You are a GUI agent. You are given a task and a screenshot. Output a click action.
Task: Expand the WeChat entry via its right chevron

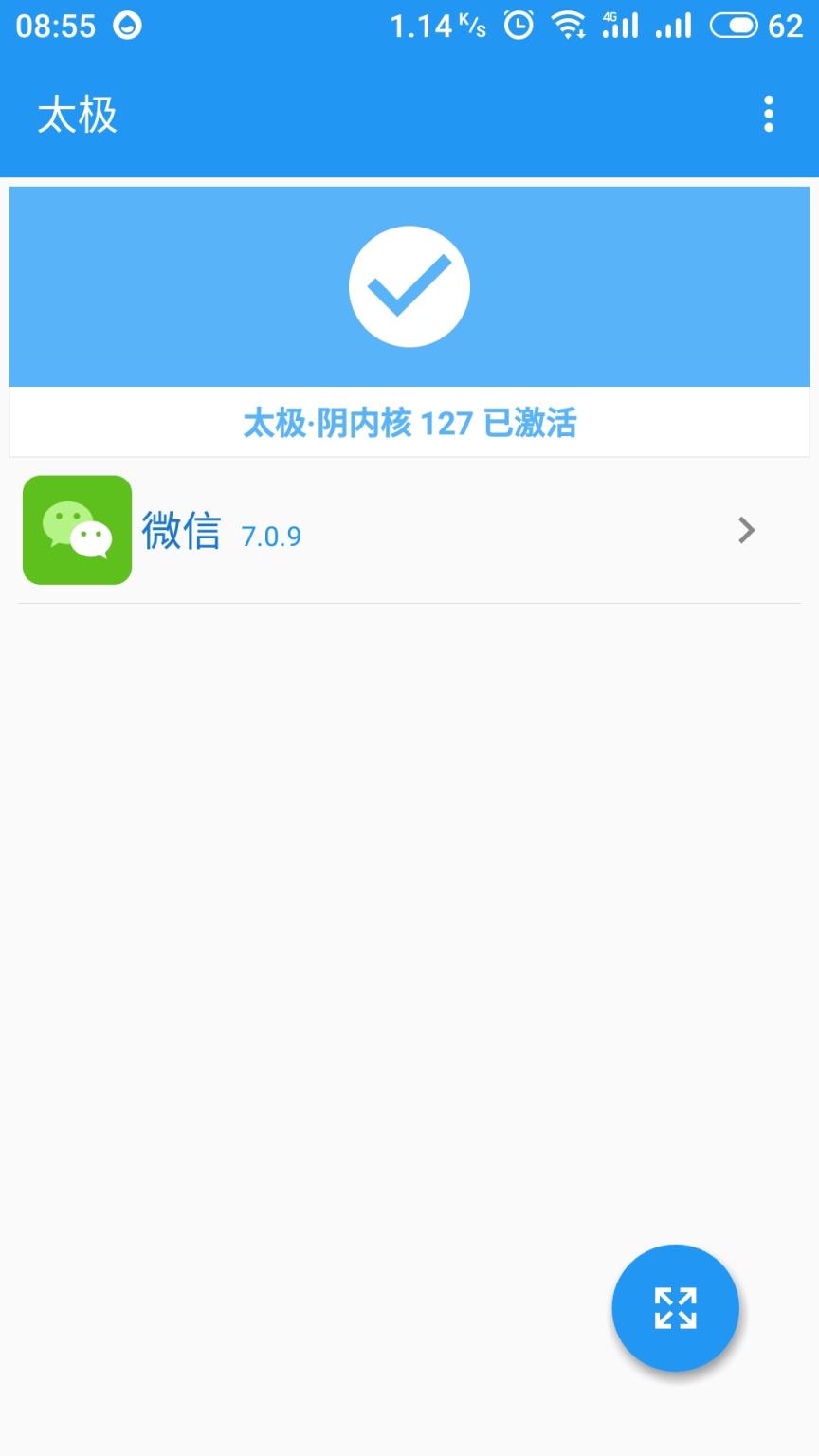click(x=746, y=531)
